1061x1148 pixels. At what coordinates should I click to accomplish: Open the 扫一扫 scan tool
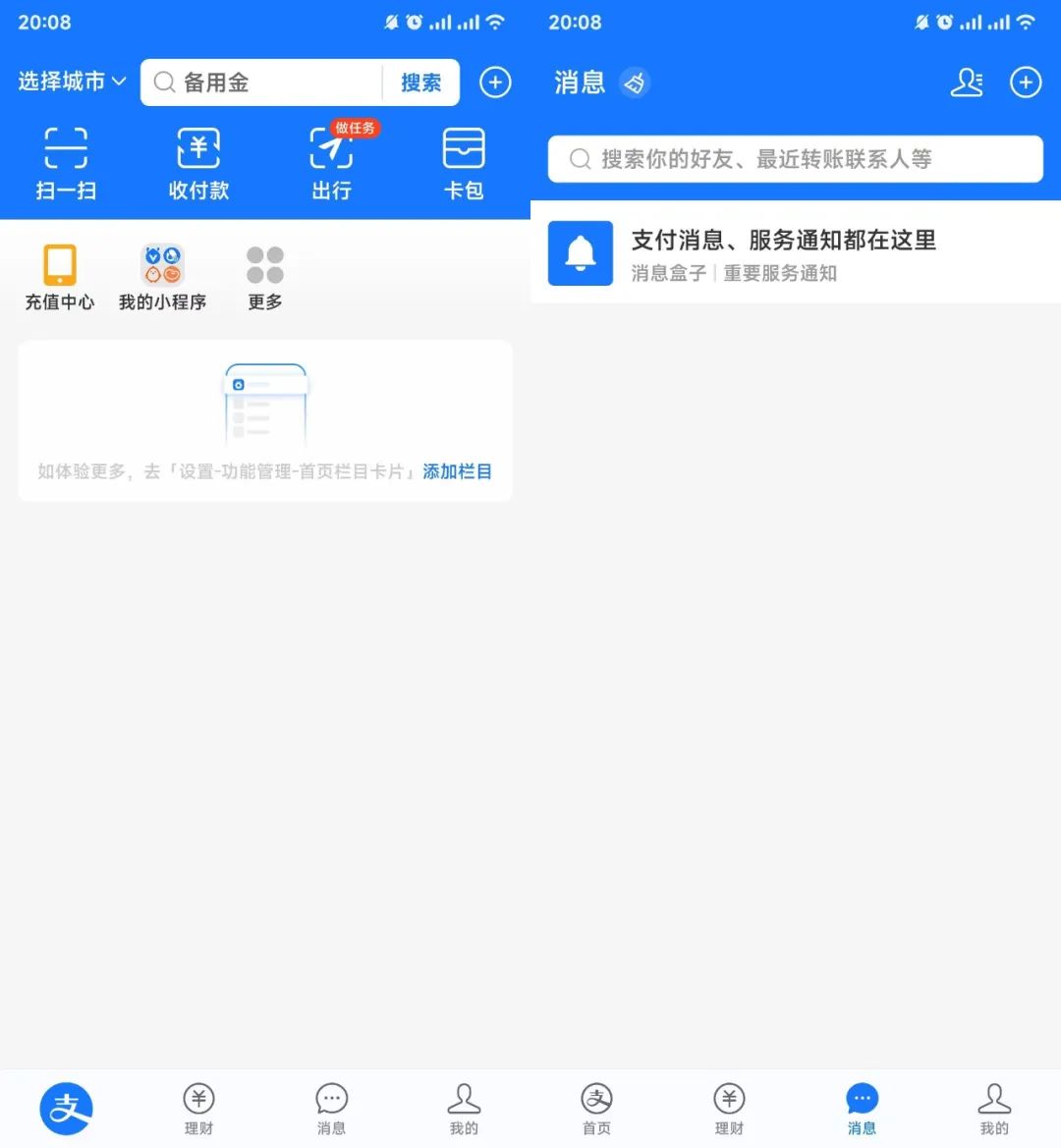65,162
